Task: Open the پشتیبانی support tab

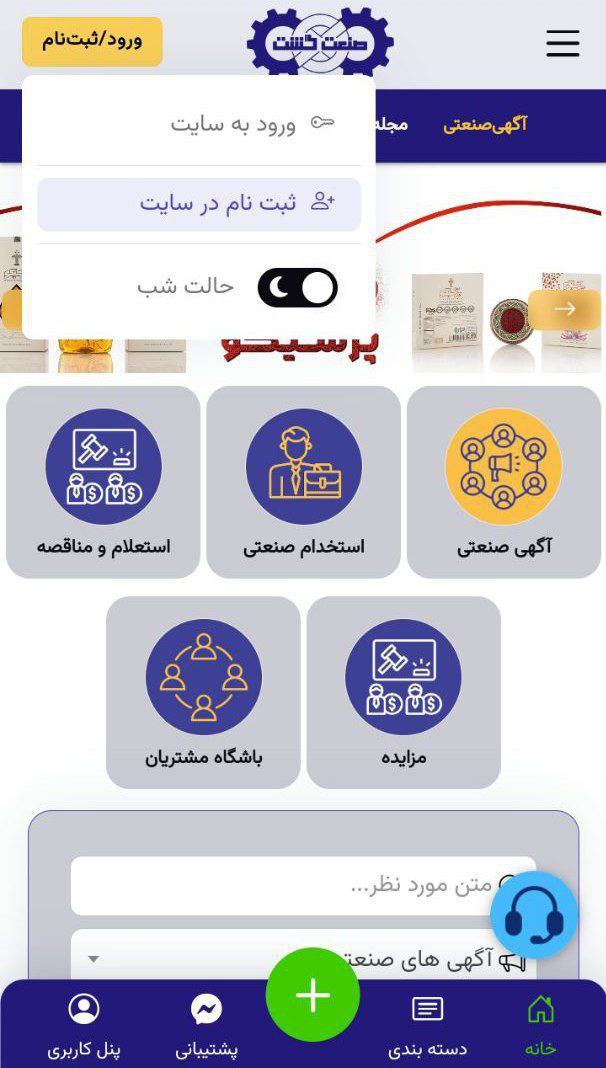Action: click(206, 1025)
